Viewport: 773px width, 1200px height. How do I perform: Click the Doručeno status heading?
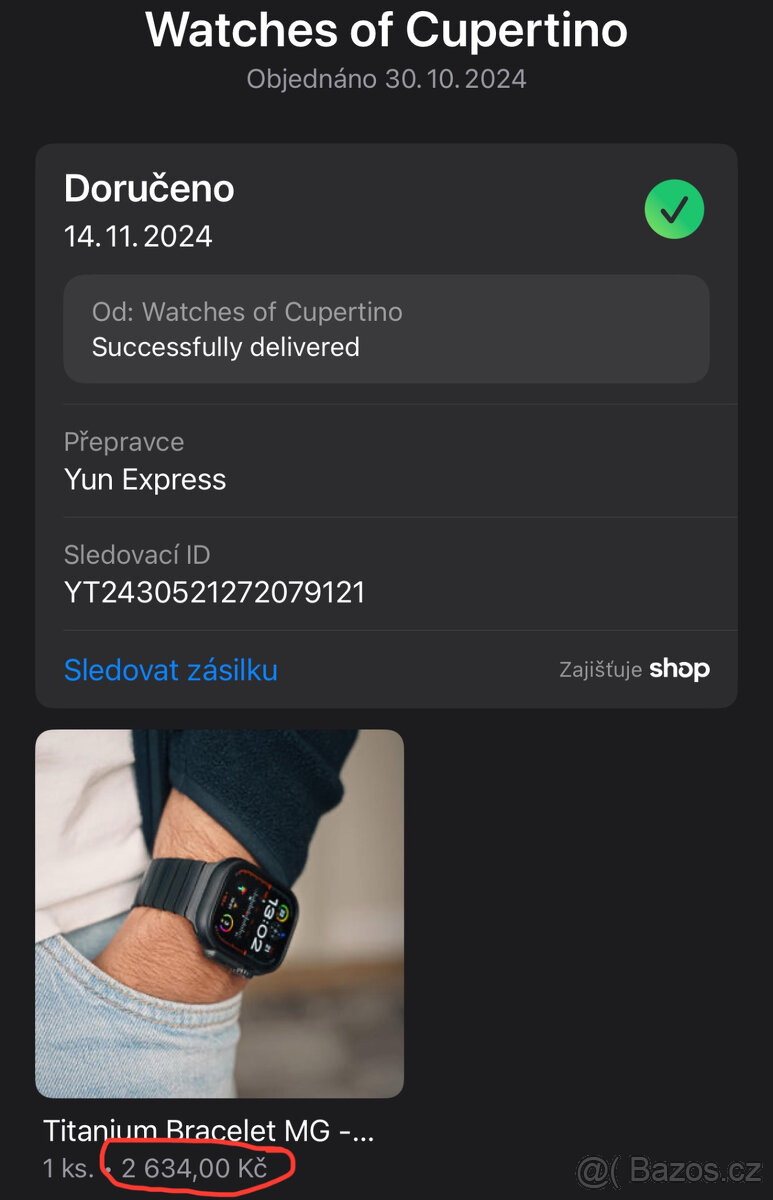coord(148,188)
